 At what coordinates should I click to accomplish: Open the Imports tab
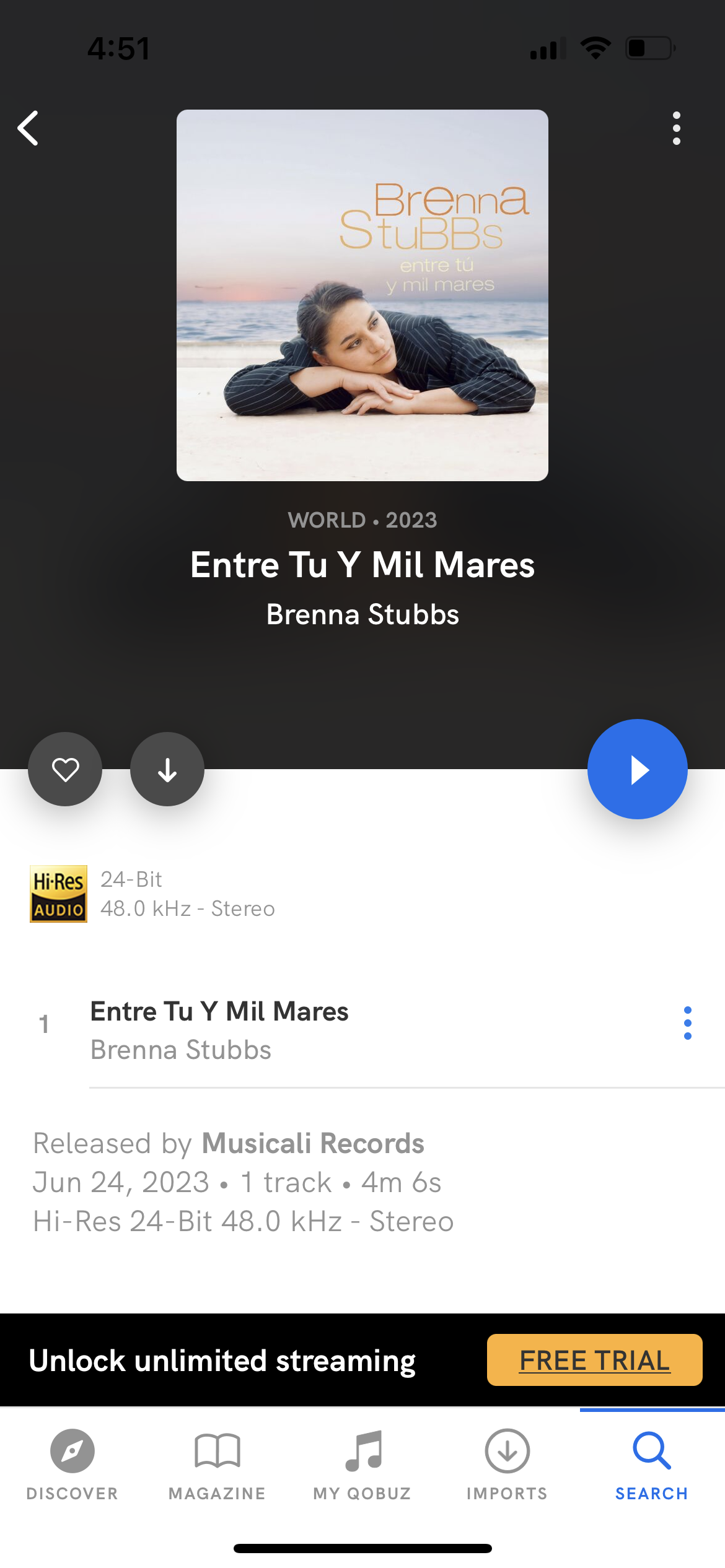507,1465
